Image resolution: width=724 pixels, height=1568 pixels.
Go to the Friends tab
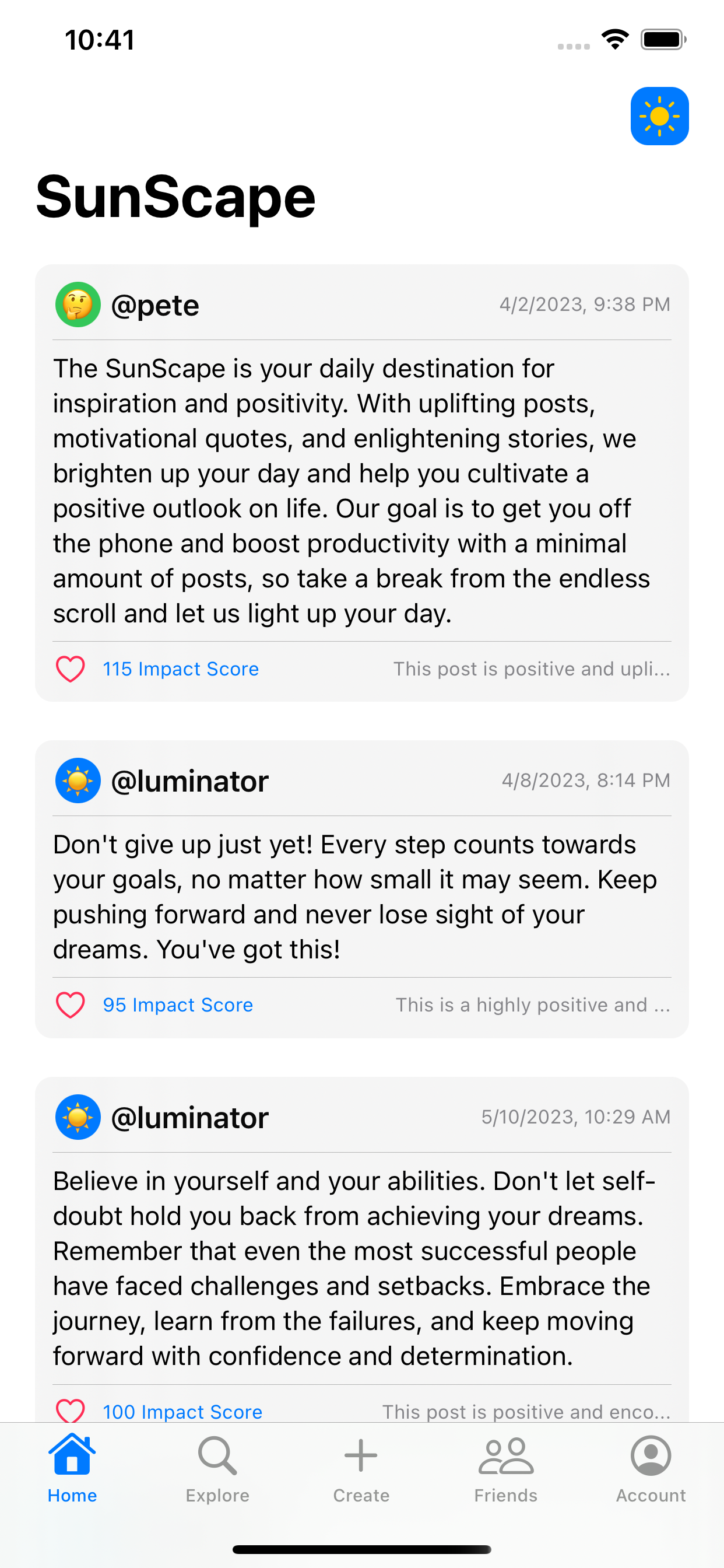click(x=505, y=1468)
